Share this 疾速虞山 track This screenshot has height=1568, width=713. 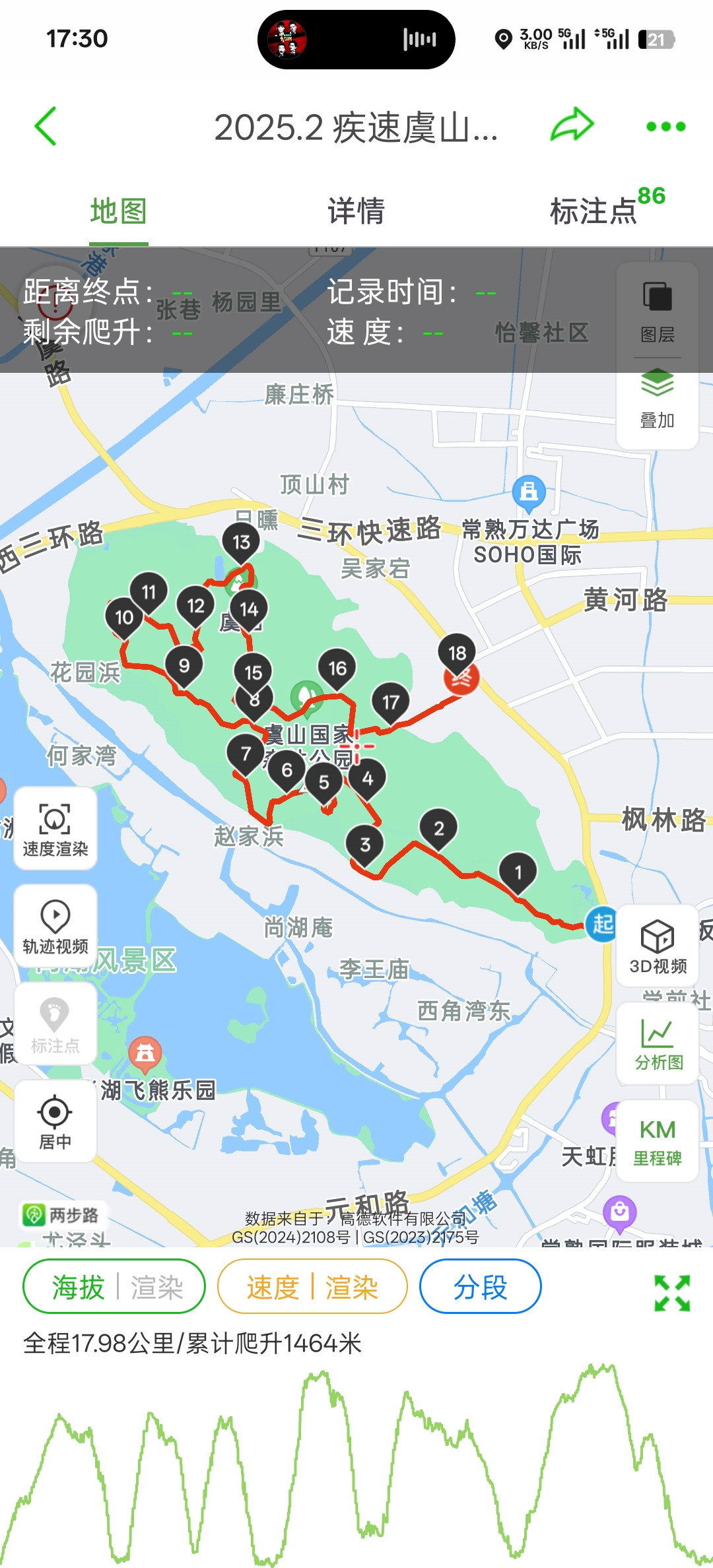[x=572, y=125]
